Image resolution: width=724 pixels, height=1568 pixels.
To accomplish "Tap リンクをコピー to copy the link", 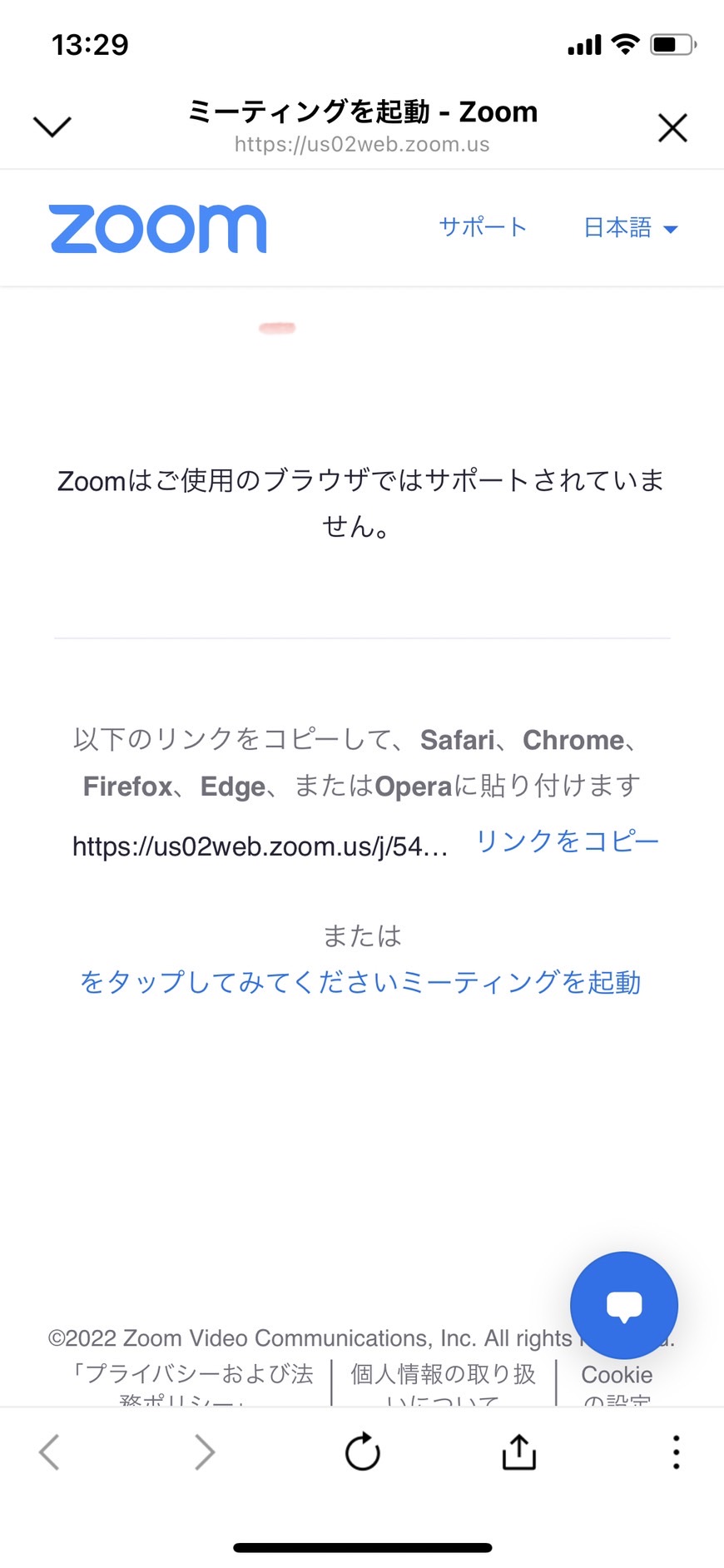I will point(567,841).
